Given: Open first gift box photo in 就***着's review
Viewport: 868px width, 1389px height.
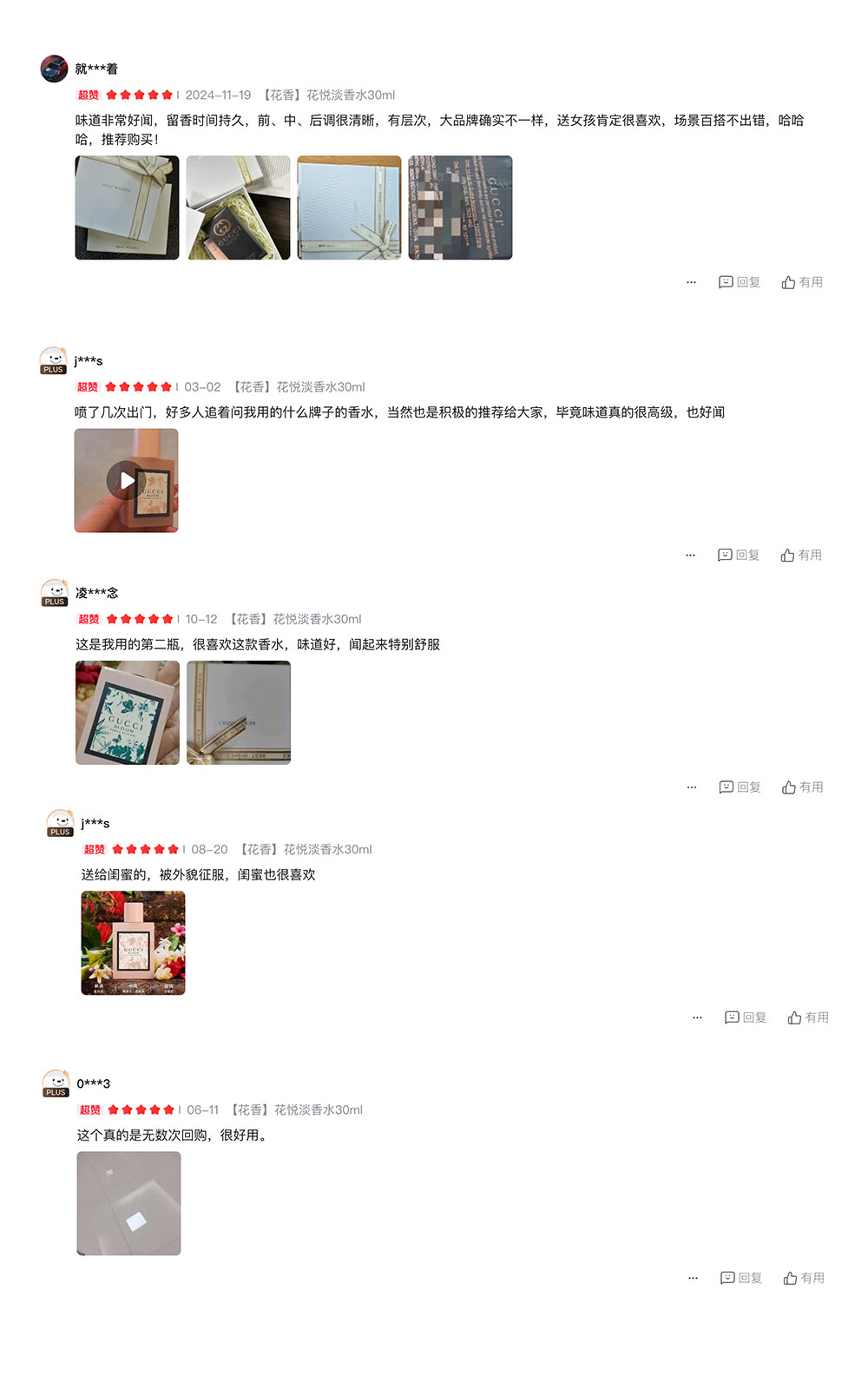Looking at the screenshot, I should tap(127, 207).
